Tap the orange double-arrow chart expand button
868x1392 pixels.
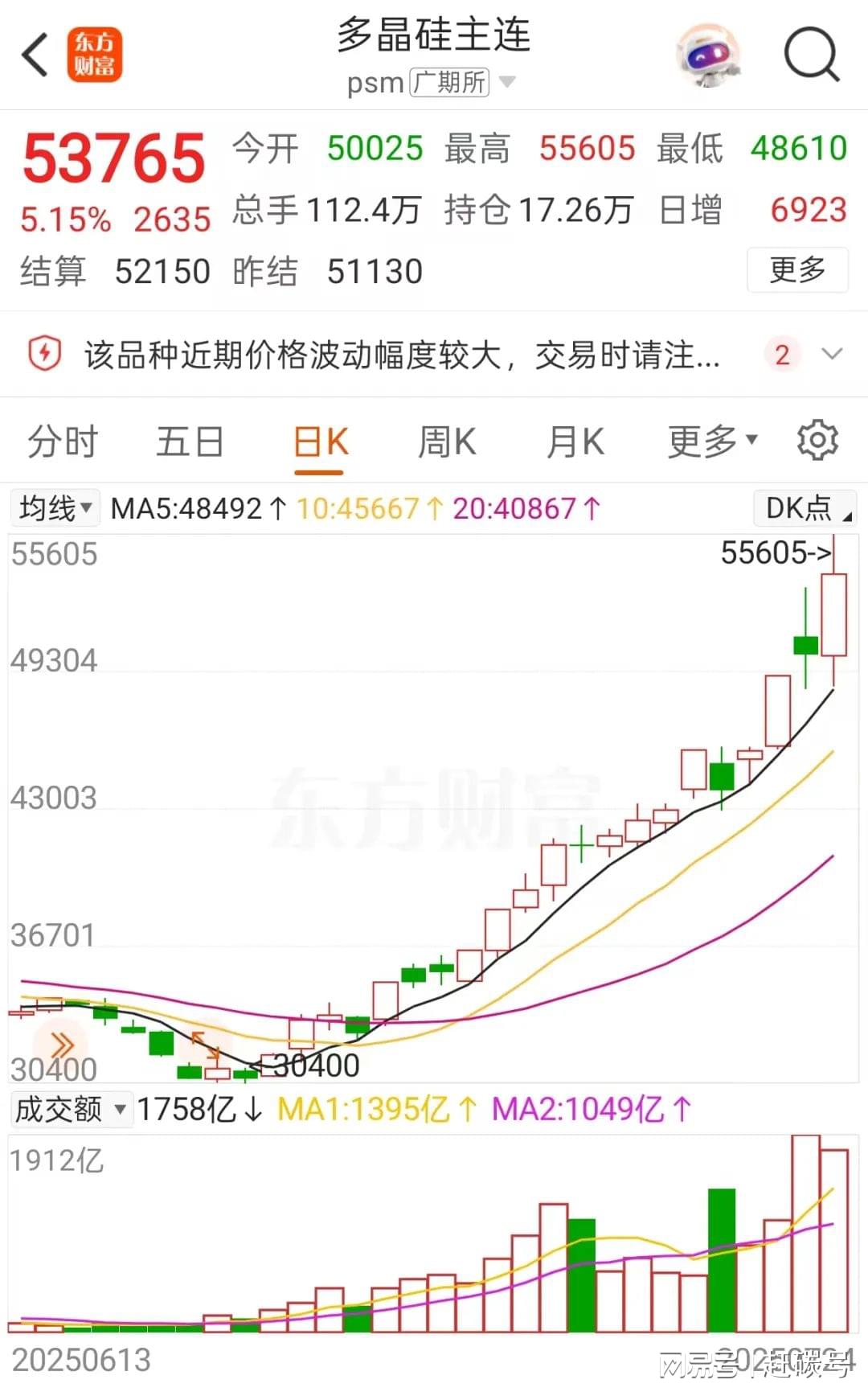(62, 1045)
